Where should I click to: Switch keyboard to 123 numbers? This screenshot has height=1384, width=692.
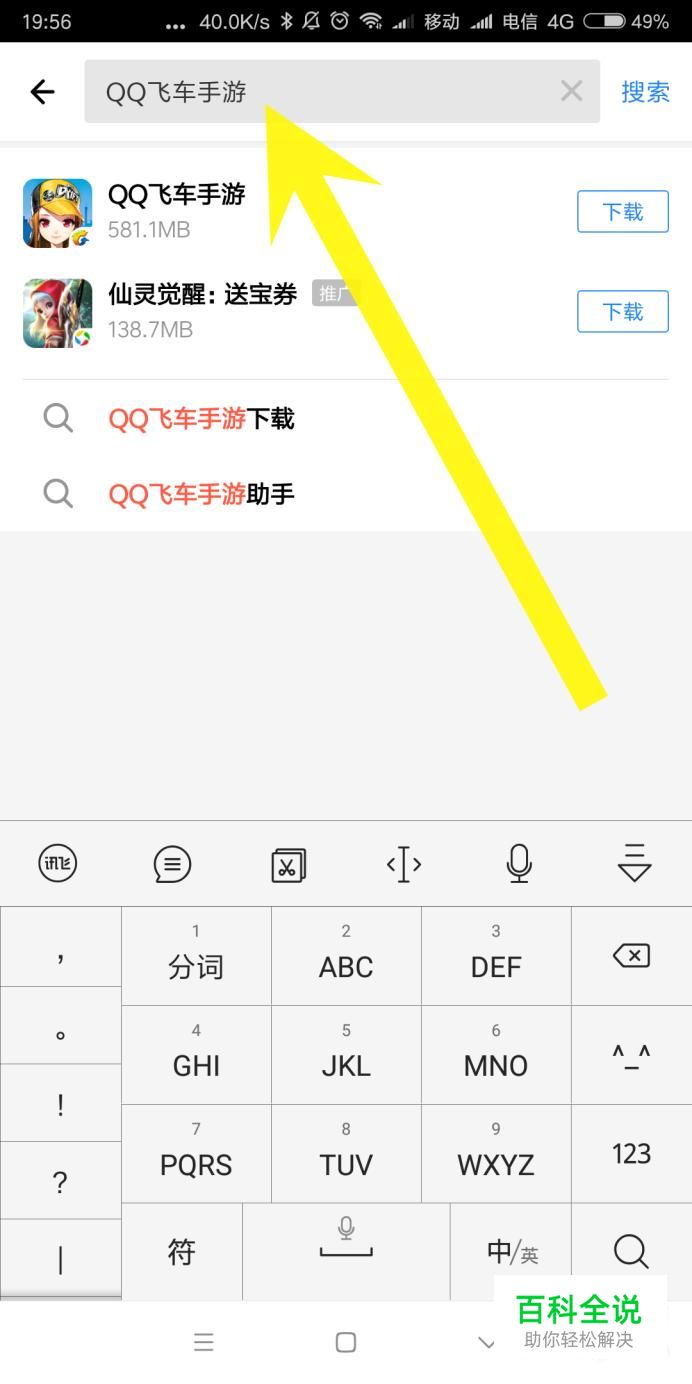631,1154
